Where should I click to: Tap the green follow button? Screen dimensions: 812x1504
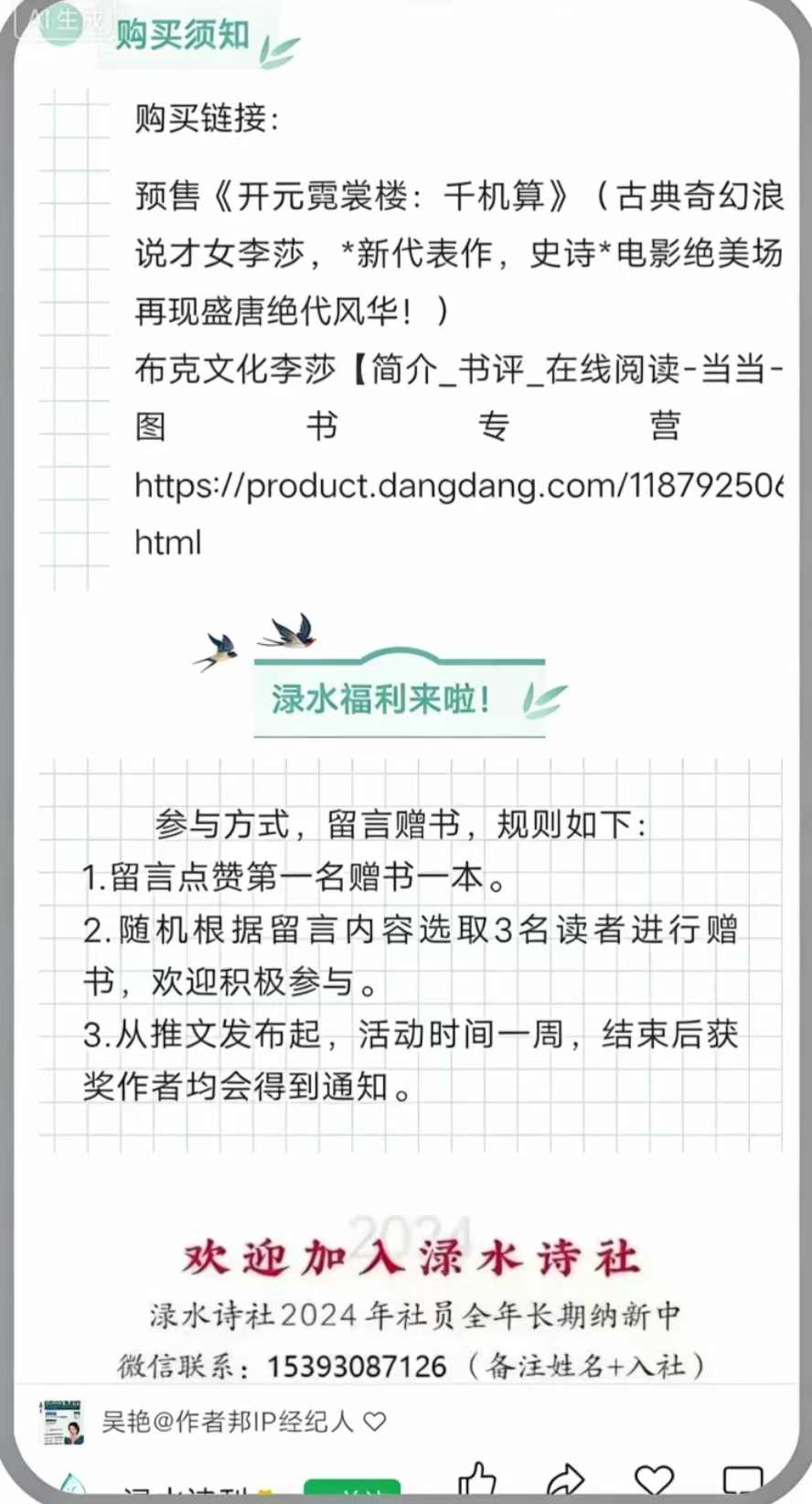352,1490
